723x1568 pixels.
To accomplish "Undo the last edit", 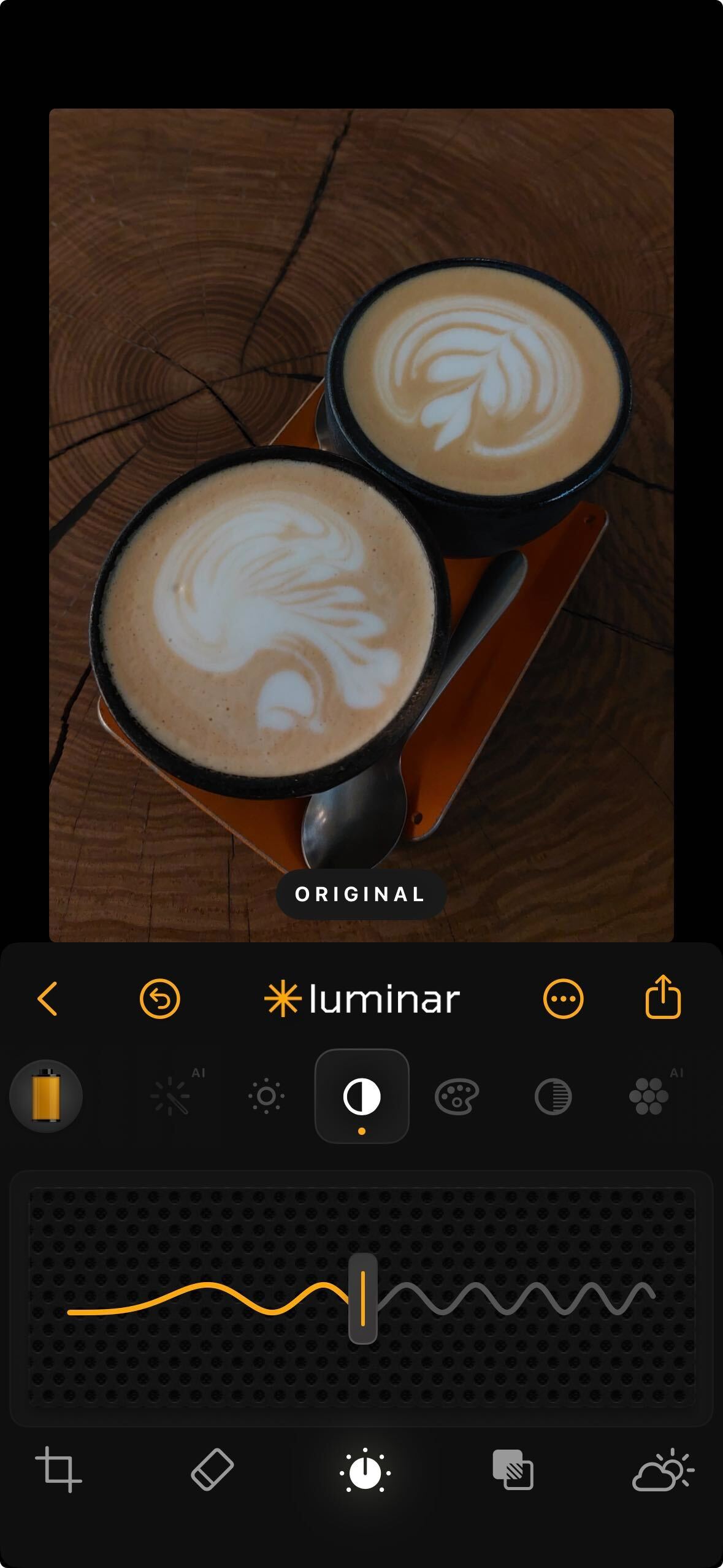I will click(x=159, y=999).
